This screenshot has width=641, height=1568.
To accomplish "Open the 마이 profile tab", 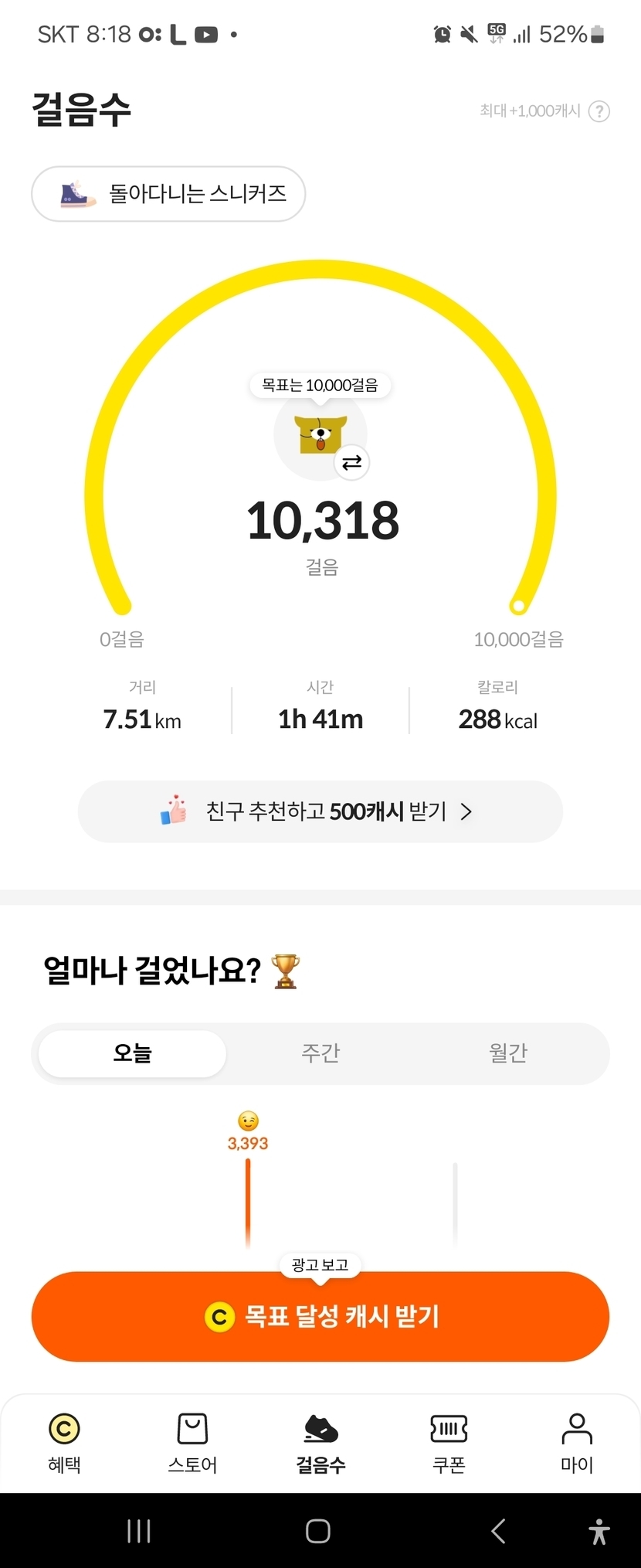I will 577,1442.
